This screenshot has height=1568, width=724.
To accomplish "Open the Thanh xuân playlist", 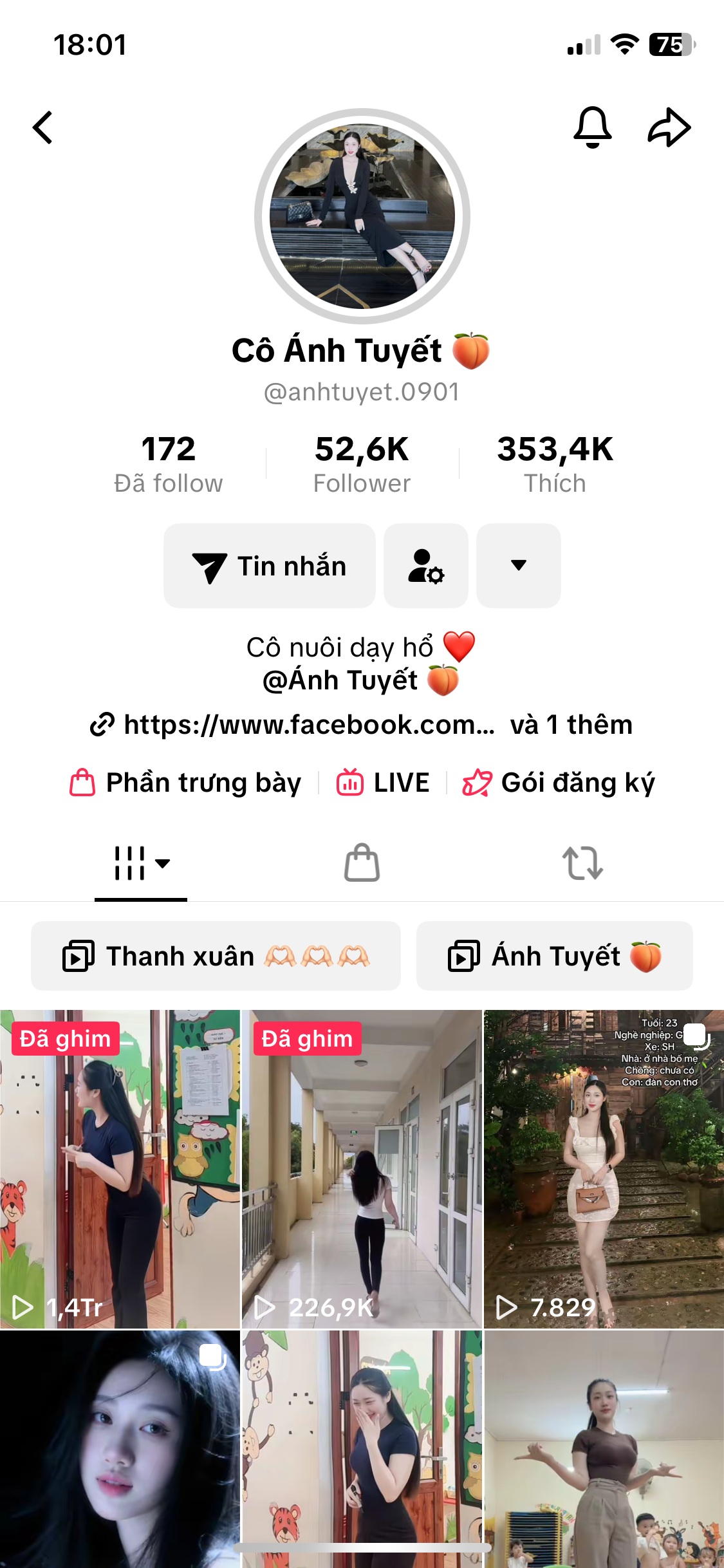I will pyautogui.click(x=216, y=956).
